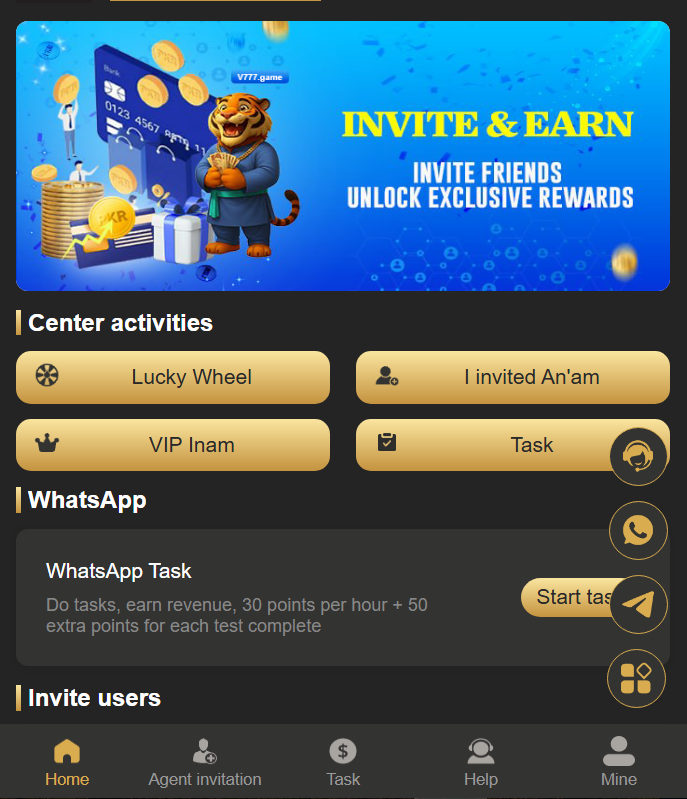The width and height of the screenshot is (687, 799).
Task: Open the floating Telegram icon
Action: [x=638, y=604]
